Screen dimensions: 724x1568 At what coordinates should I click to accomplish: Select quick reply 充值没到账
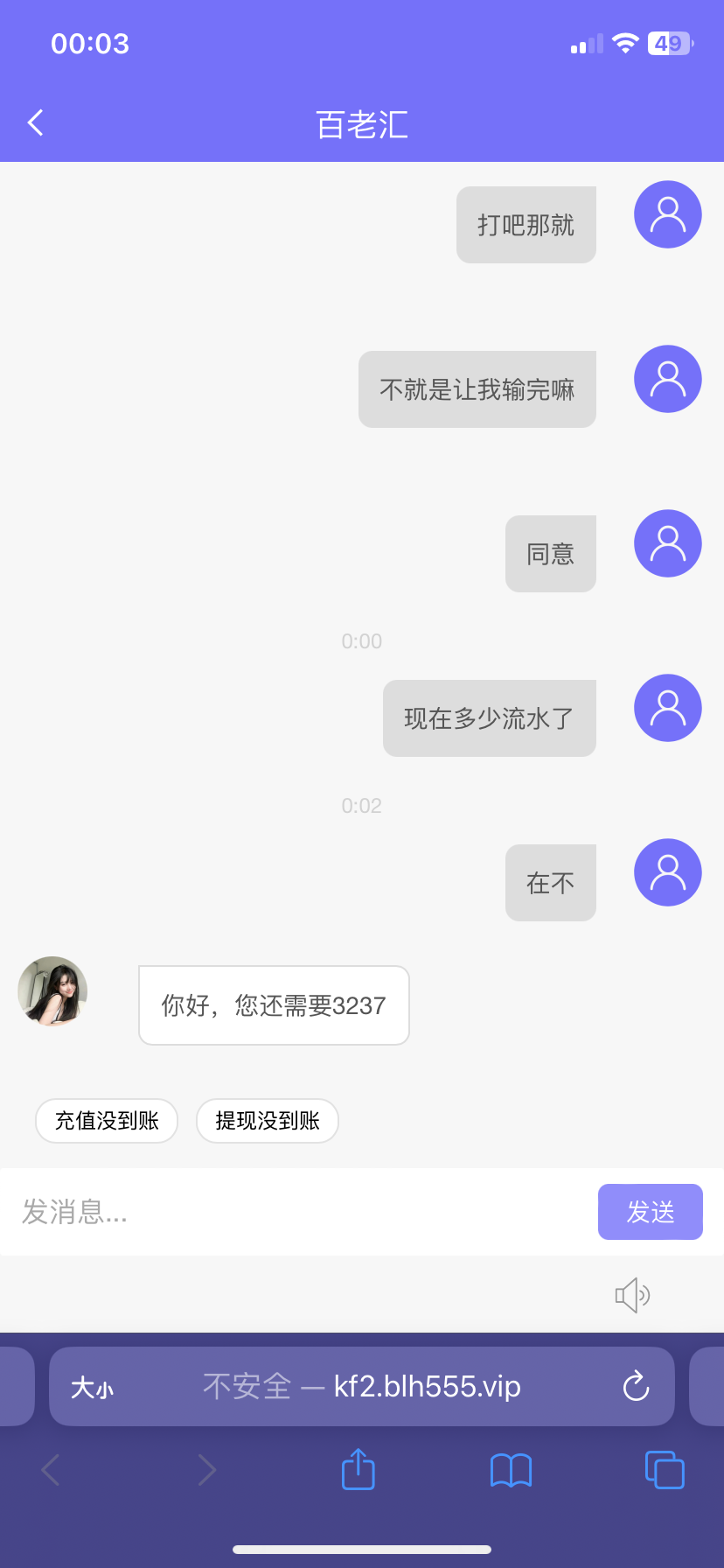coord(106,1120)
